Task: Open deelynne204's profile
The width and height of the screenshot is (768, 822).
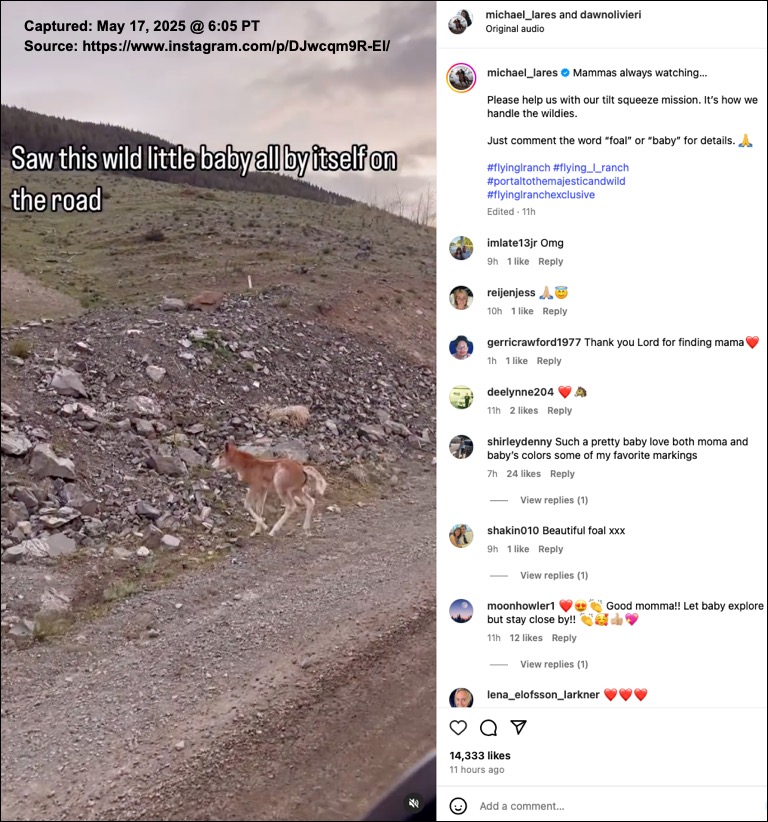Action: coord(519,392)
